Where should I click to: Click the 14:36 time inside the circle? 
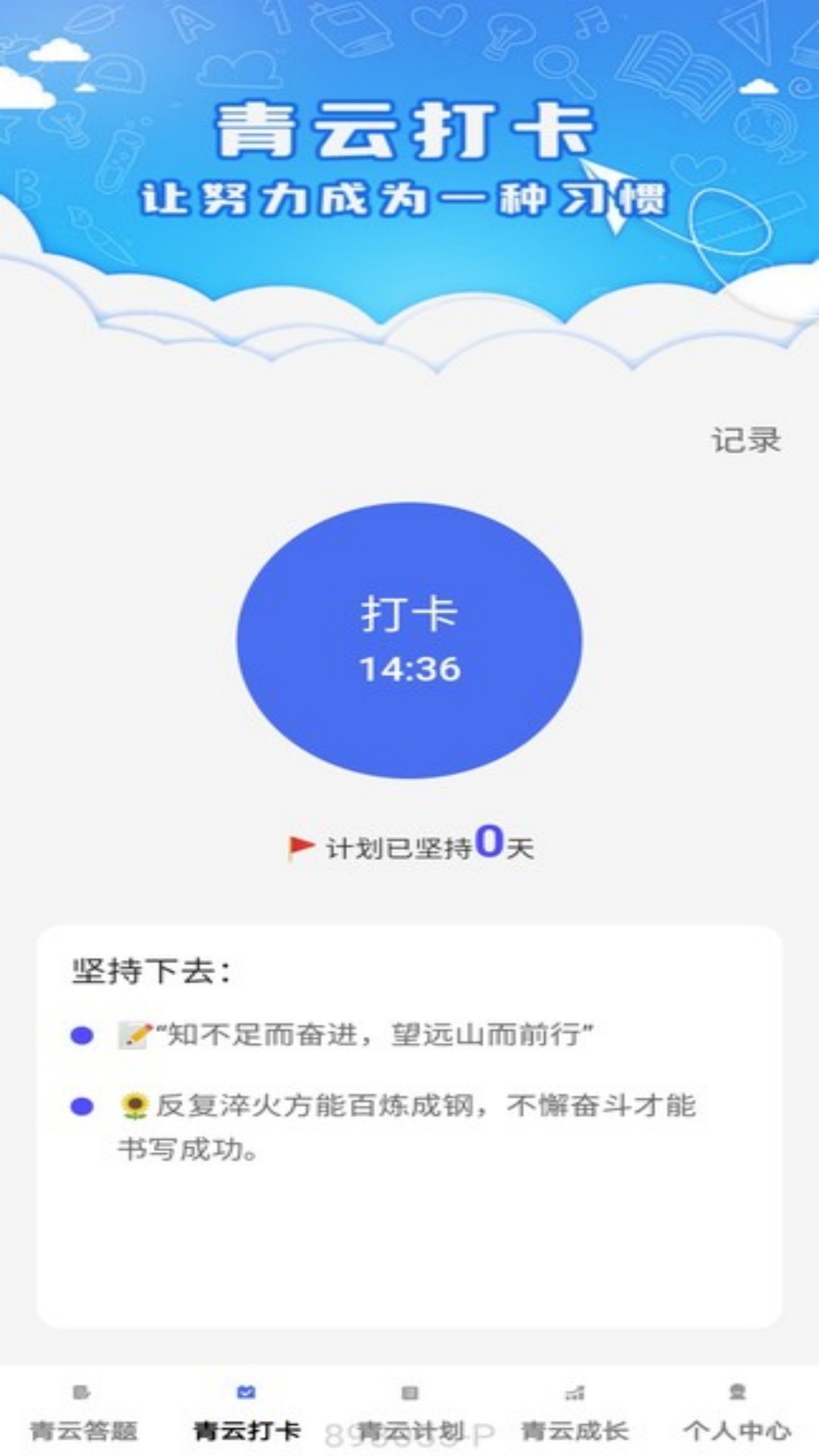(x=409, y=668)
